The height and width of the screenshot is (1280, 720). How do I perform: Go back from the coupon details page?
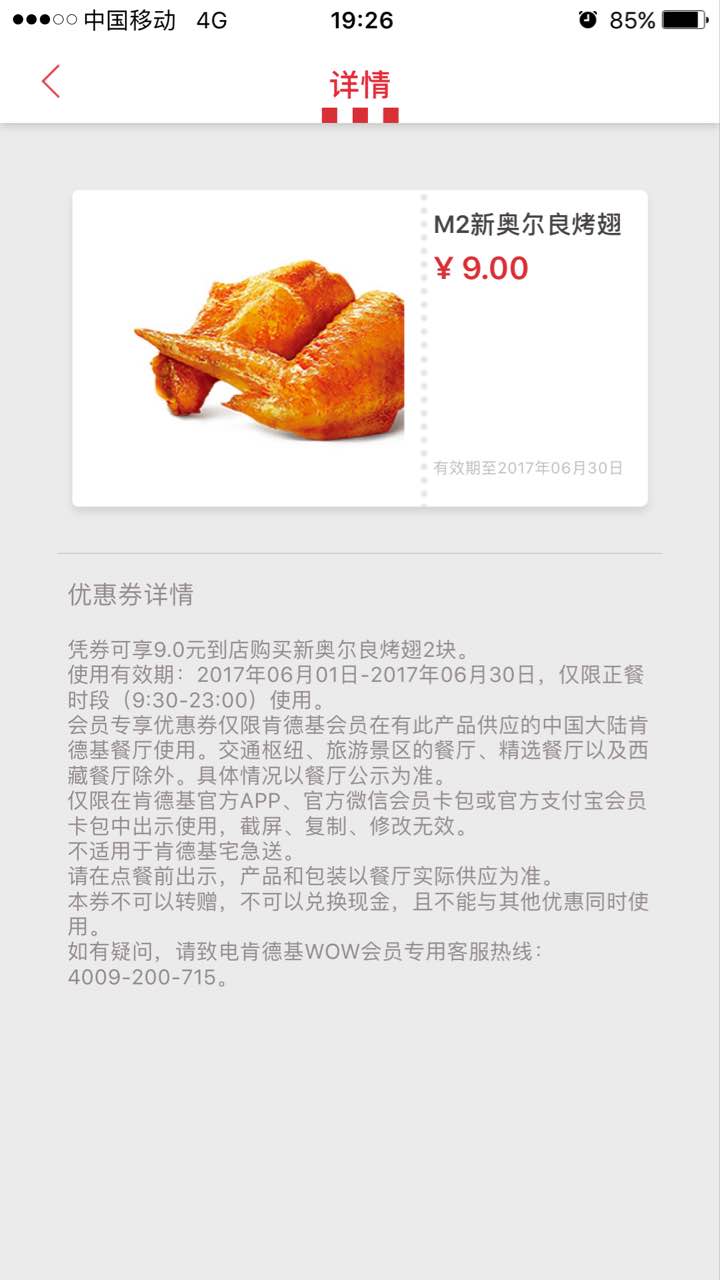click(51, 82)
